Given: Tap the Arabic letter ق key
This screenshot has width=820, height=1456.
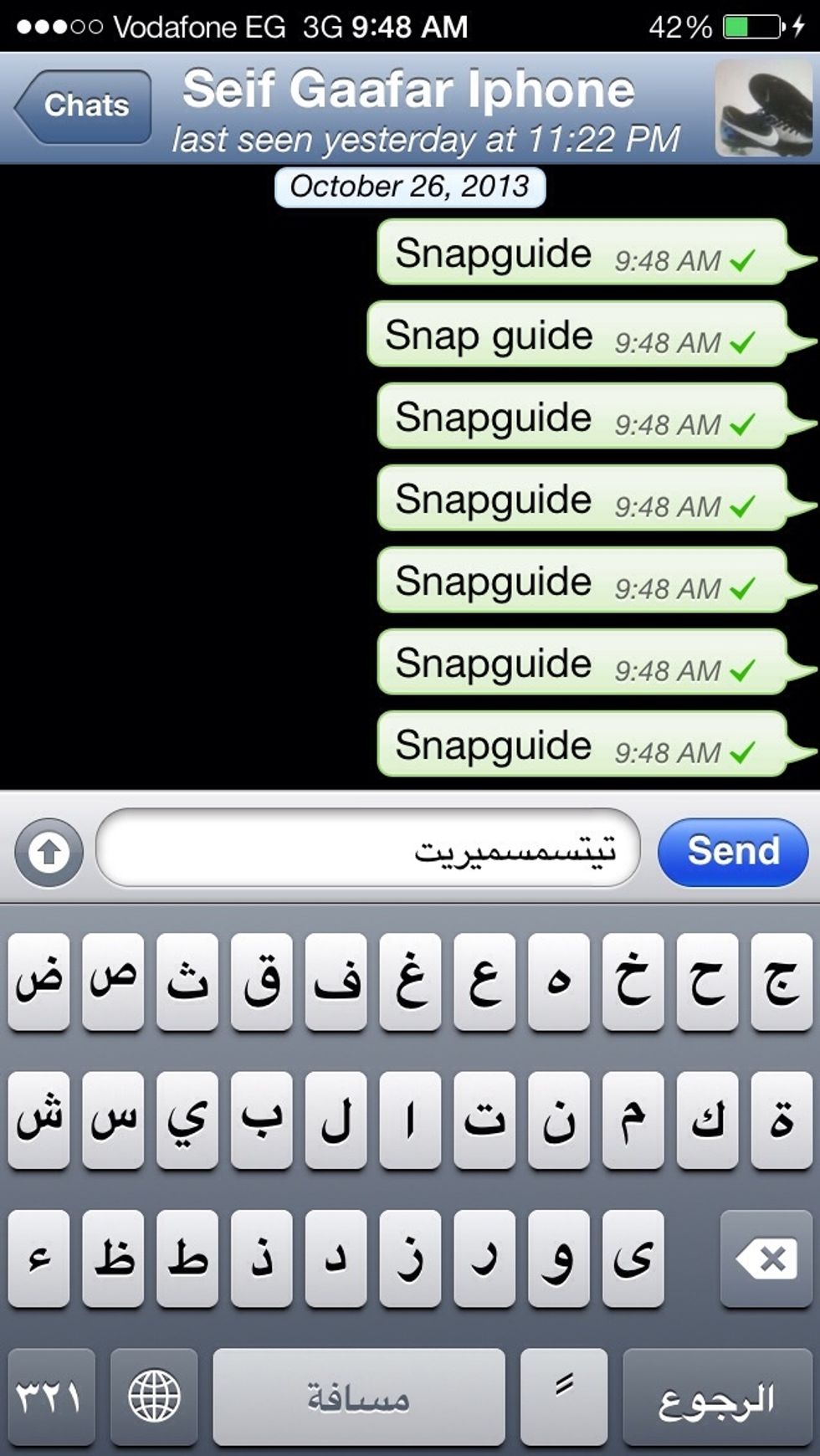Looking at the screenshot, I should [x=261, y=982].
